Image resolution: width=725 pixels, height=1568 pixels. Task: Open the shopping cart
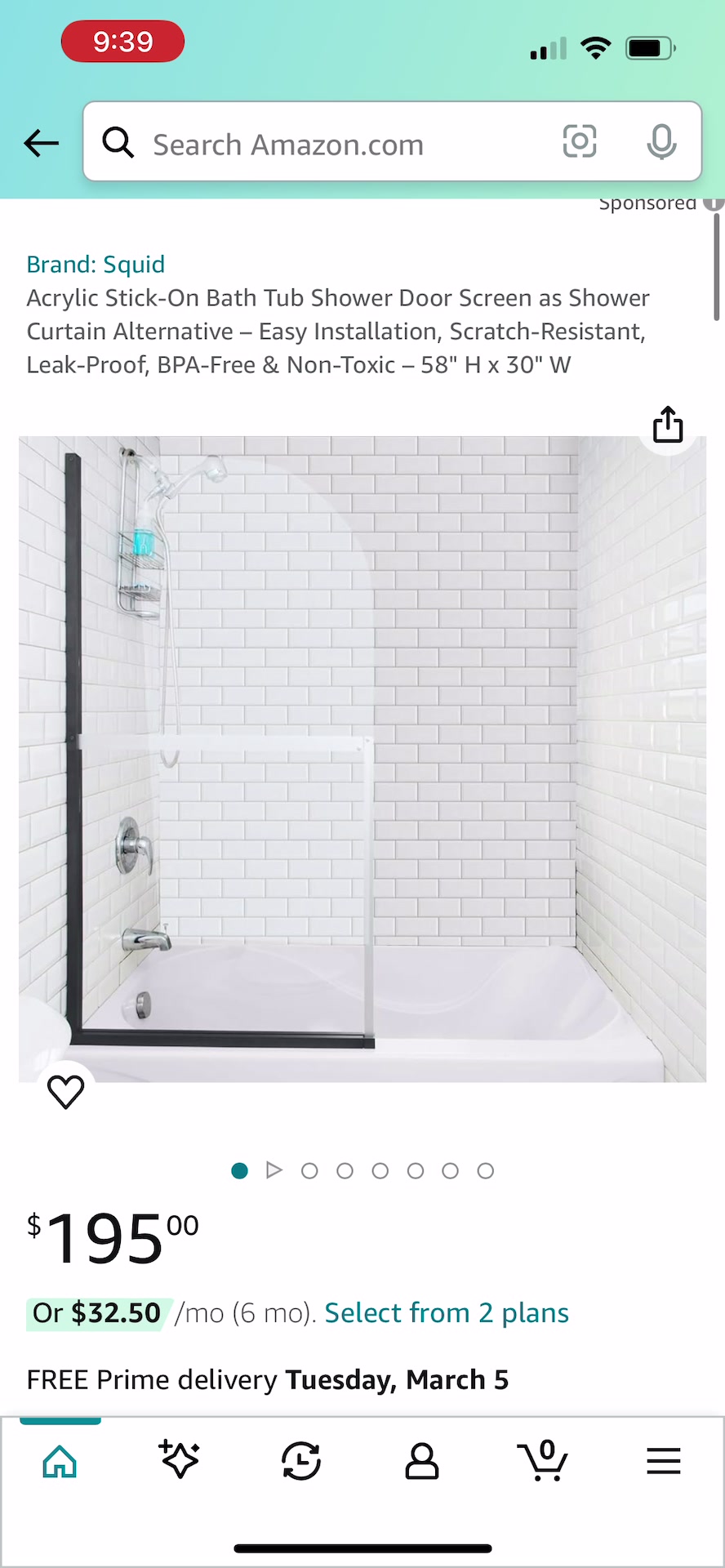[x=542, y=1461]
